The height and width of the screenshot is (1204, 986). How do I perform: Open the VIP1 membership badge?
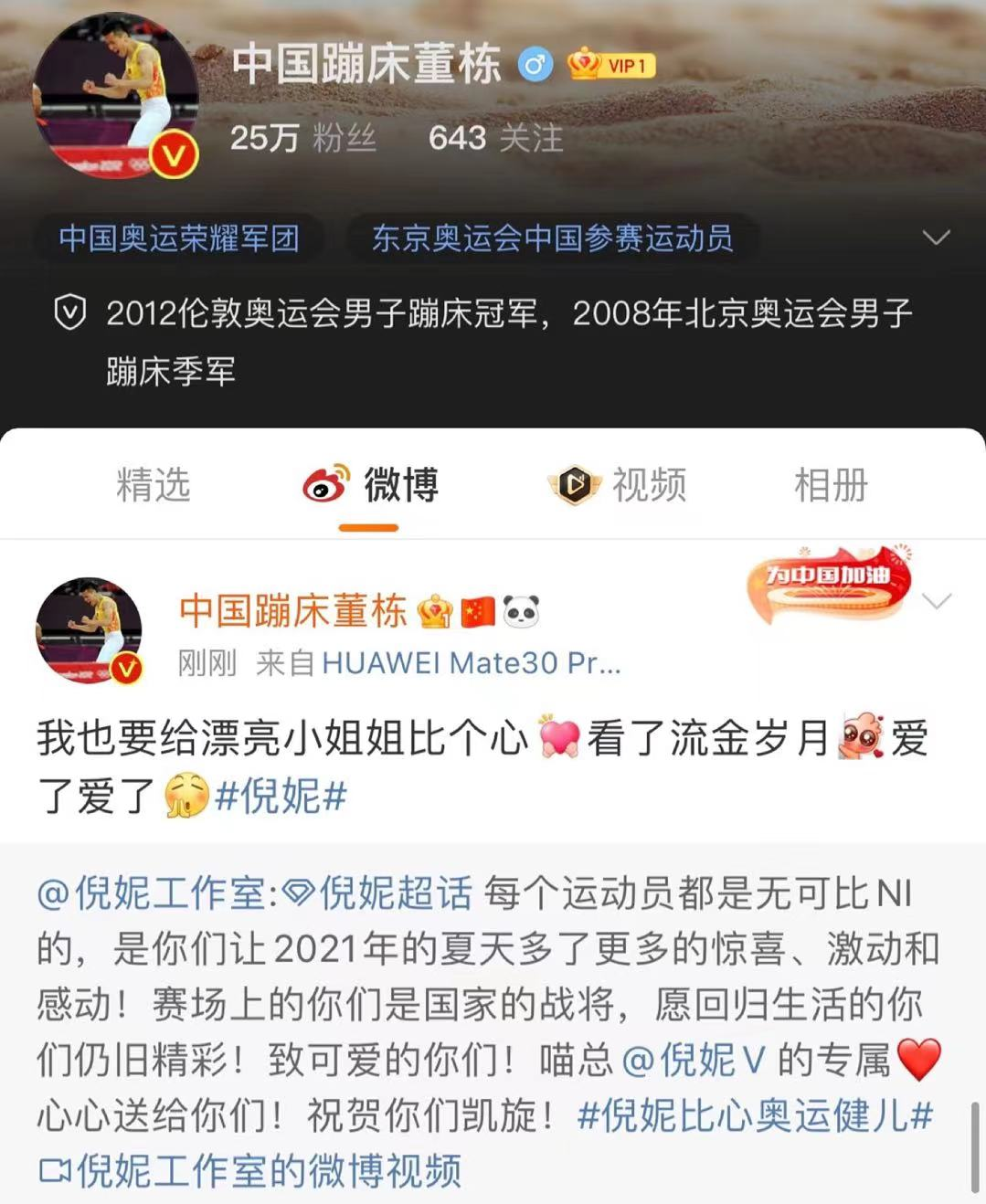[610, 65]
